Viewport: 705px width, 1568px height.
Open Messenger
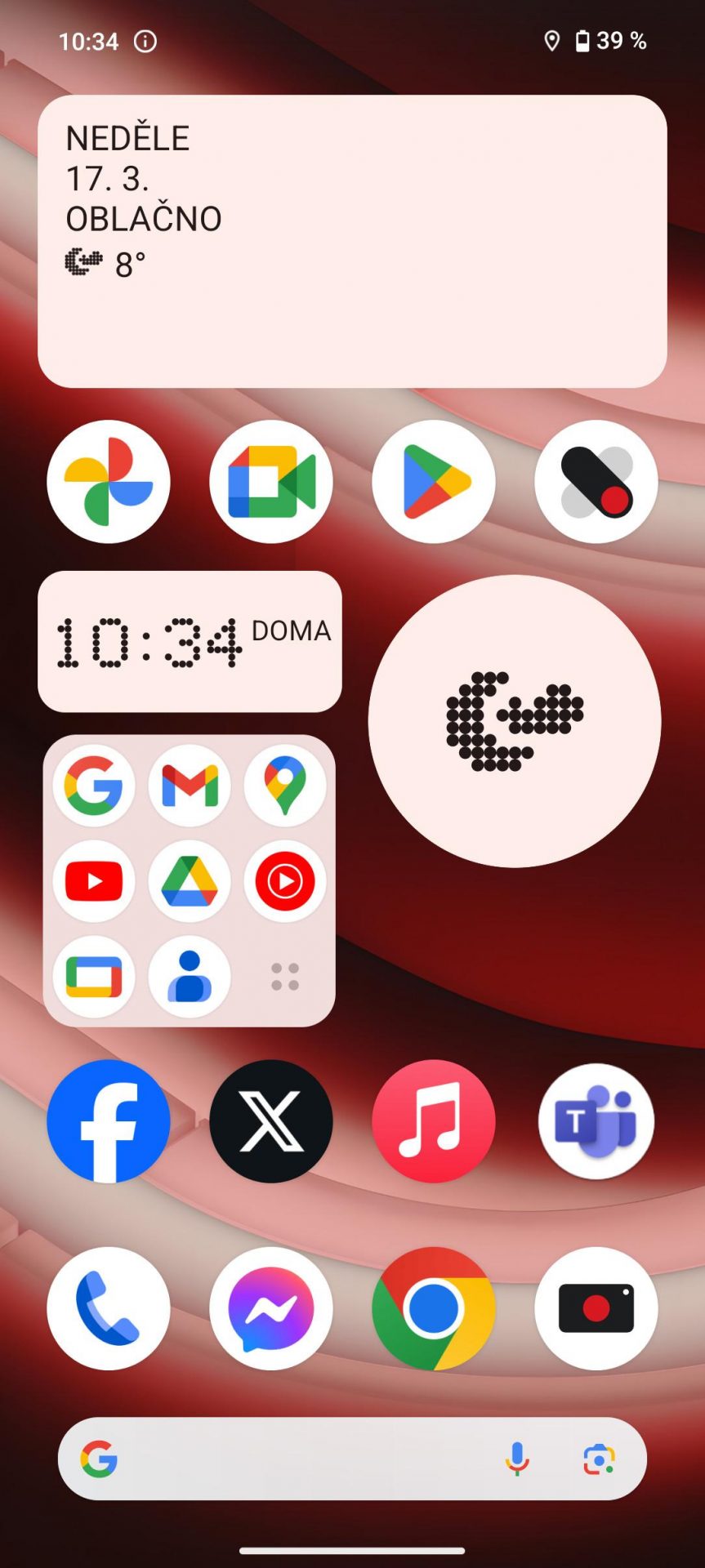[271, 1308]
